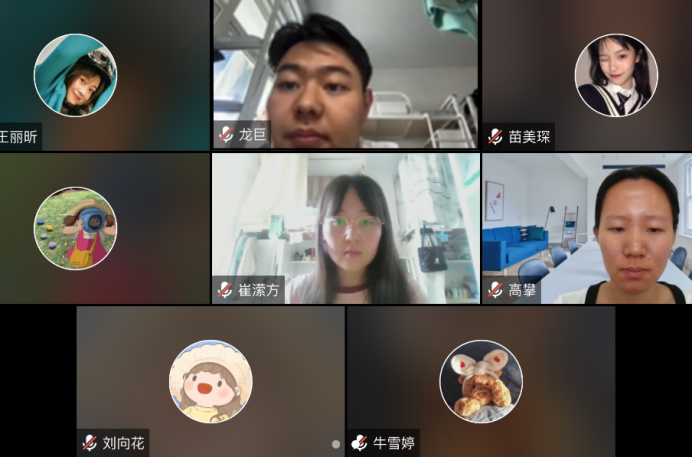Enlarge 崔潆方's video feed
The image size is (692, 457).
[345, 228]
